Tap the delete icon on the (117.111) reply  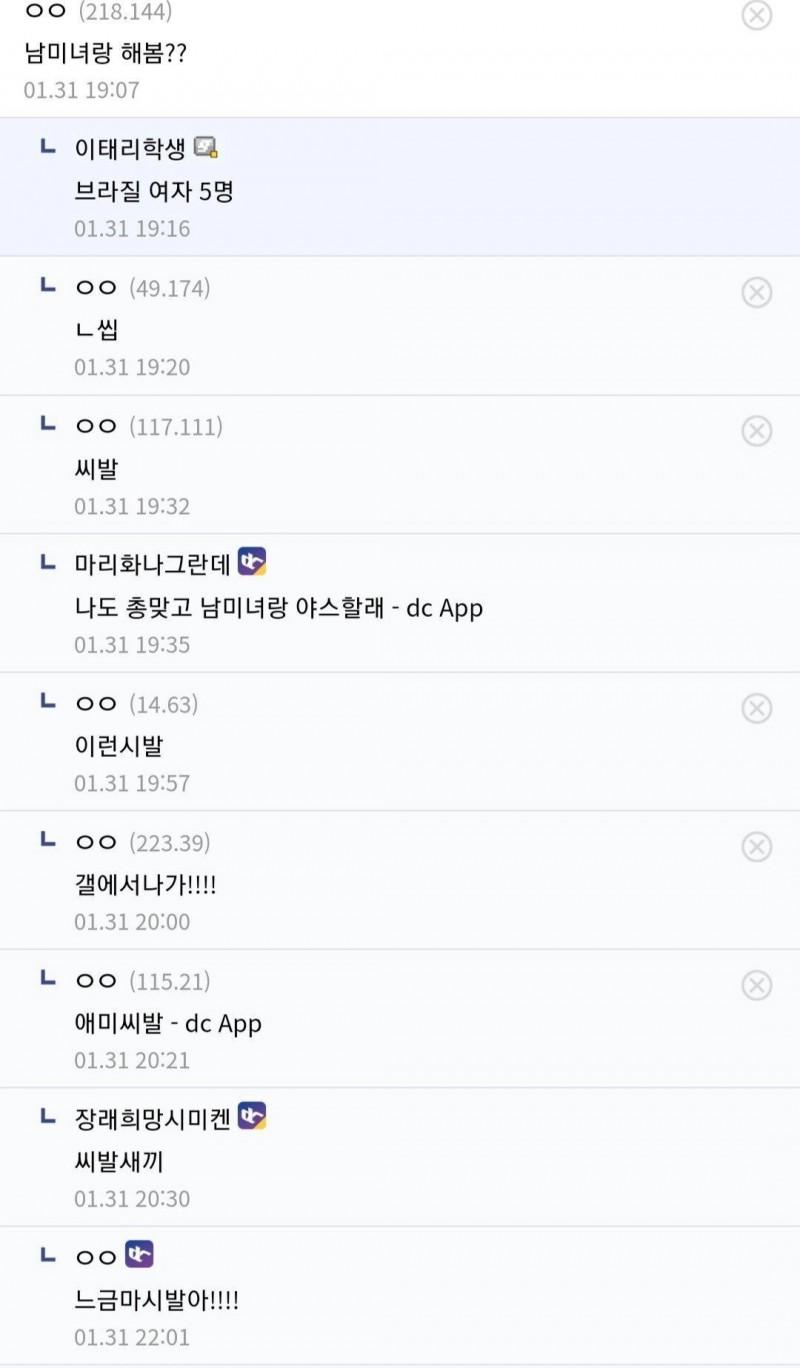(757, 431)
